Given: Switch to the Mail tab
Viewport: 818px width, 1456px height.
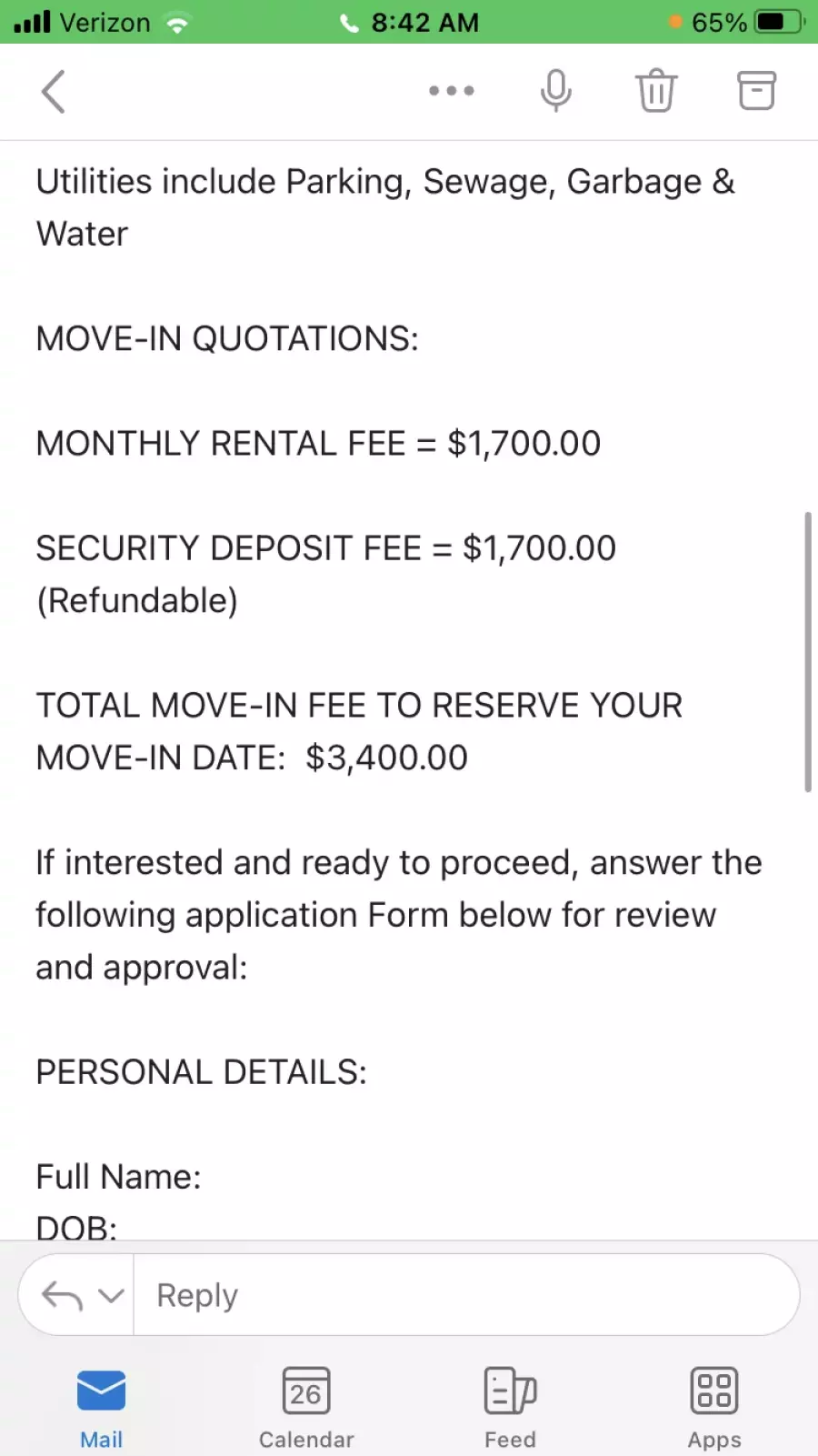Looking at the screenshot, I should coord(101,1408).
